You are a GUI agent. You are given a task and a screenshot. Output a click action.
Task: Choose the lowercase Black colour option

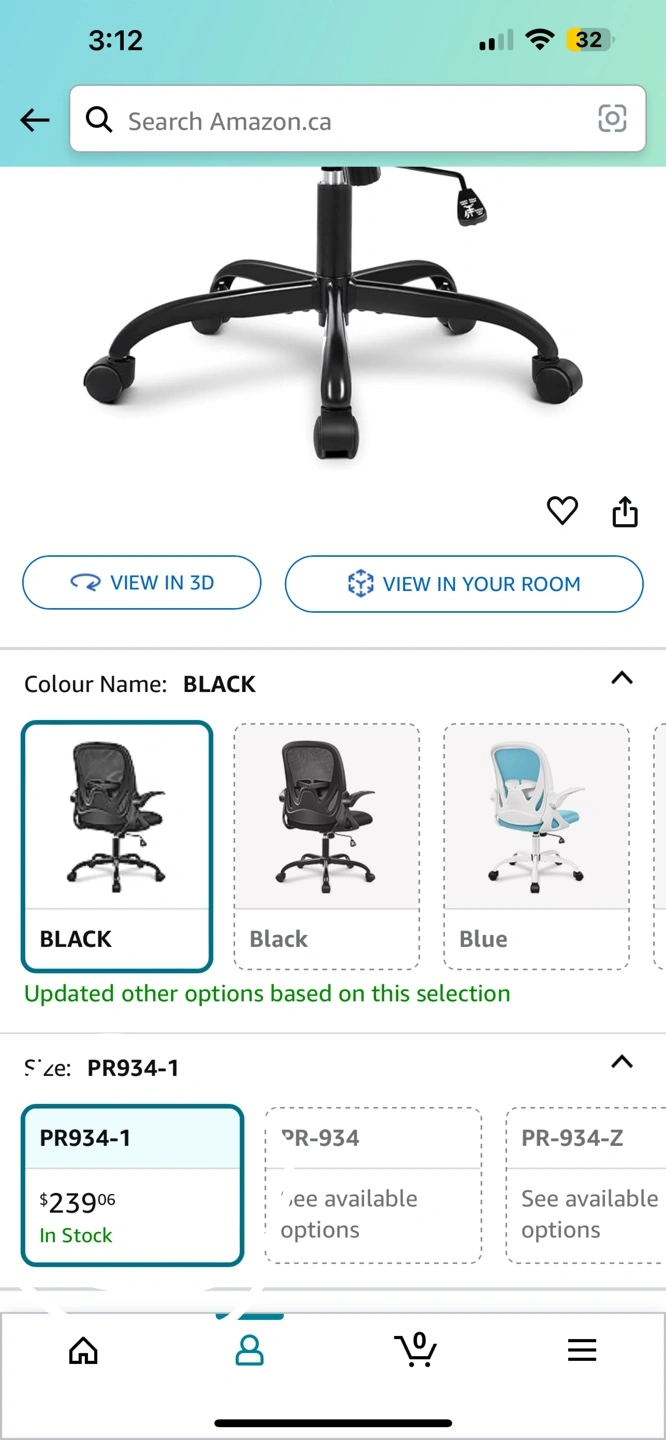tap(327, 846)
